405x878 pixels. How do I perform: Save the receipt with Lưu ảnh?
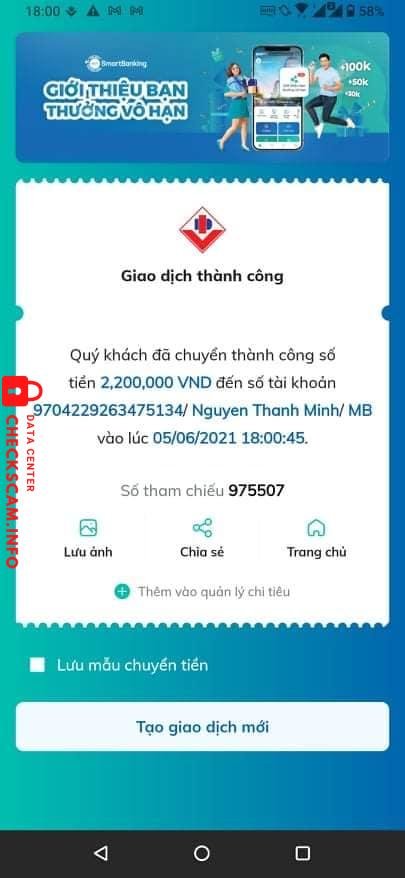click(88, 538)
